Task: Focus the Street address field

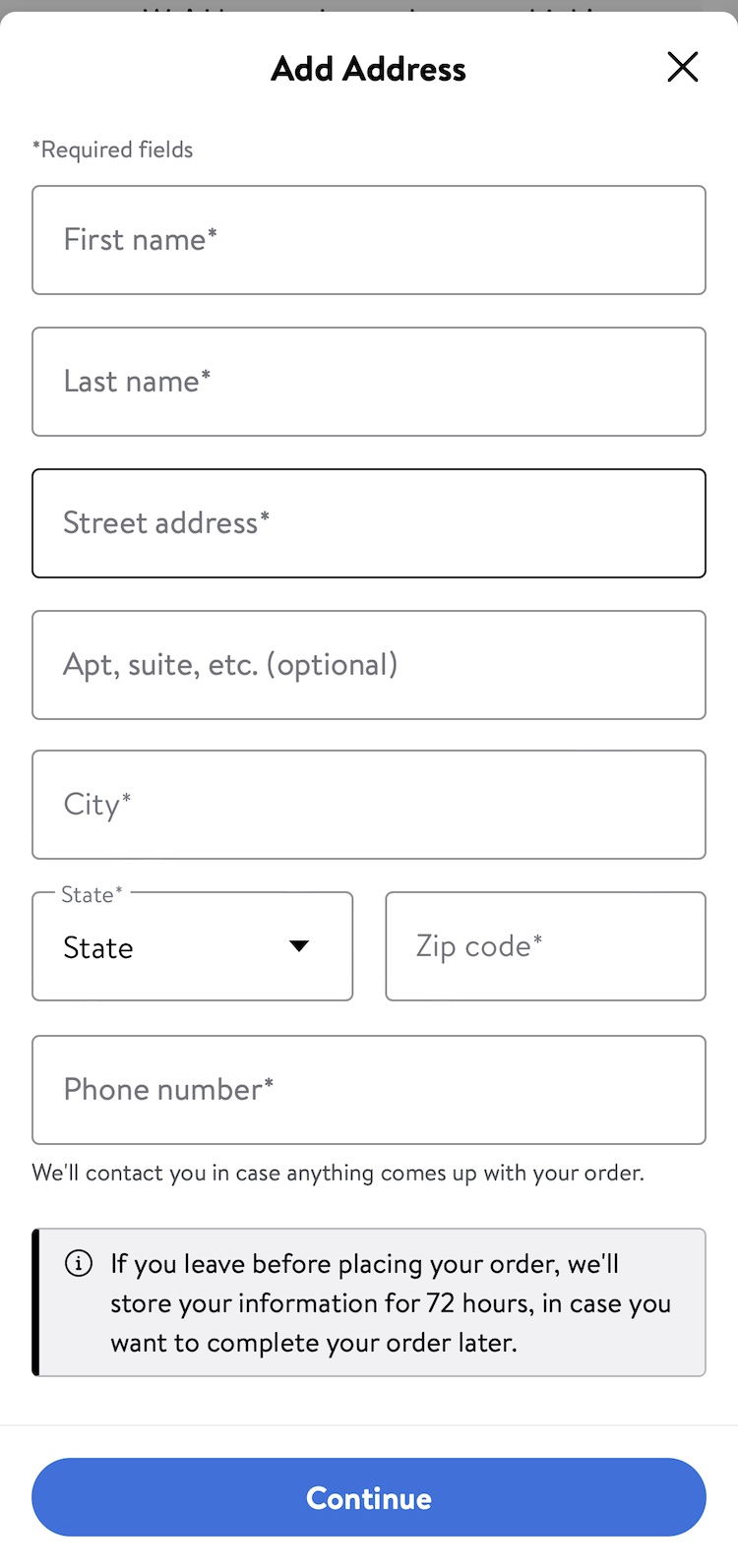Action: pyautogui.click(x=369, y=523)
